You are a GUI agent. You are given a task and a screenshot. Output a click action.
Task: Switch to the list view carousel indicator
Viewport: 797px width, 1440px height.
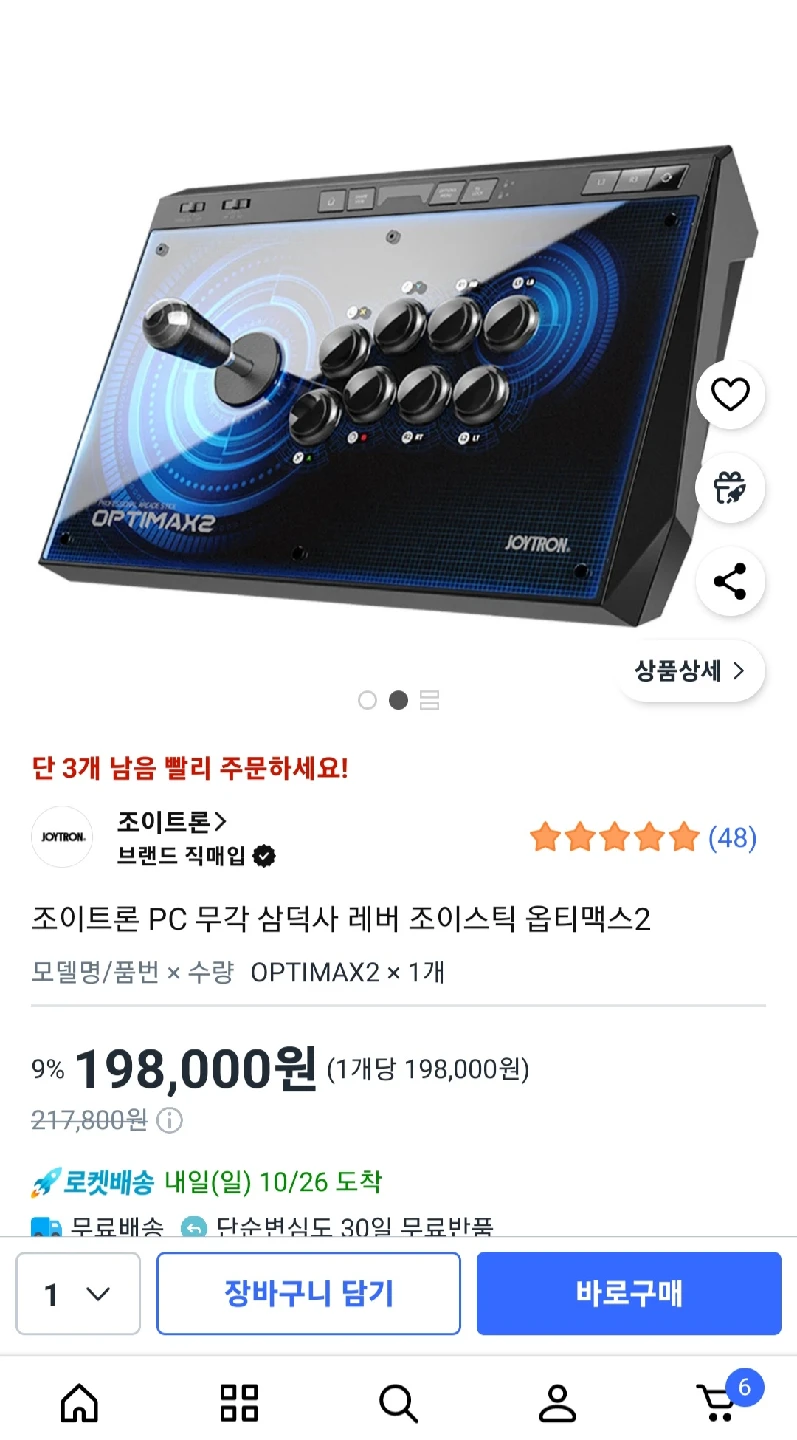point(428,700)
